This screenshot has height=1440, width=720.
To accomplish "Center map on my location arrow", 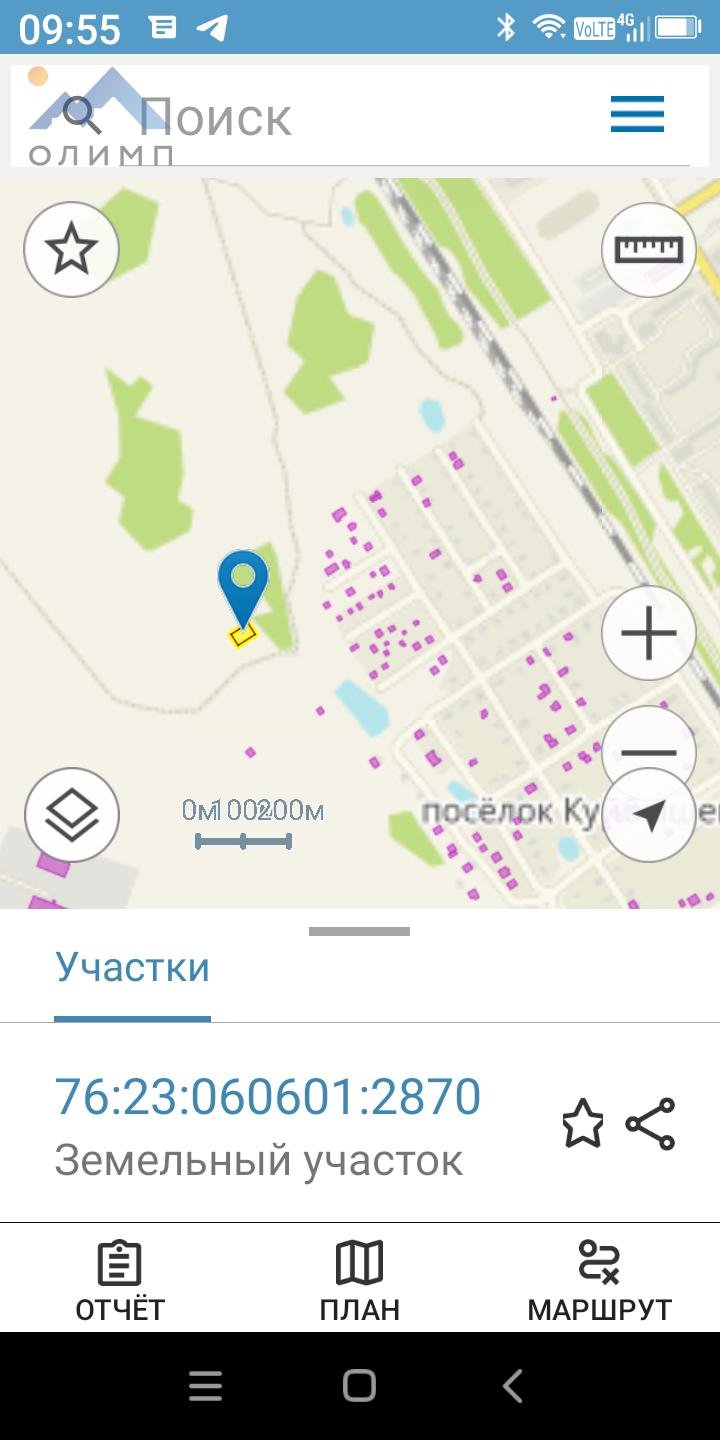I will pos(649,815).
